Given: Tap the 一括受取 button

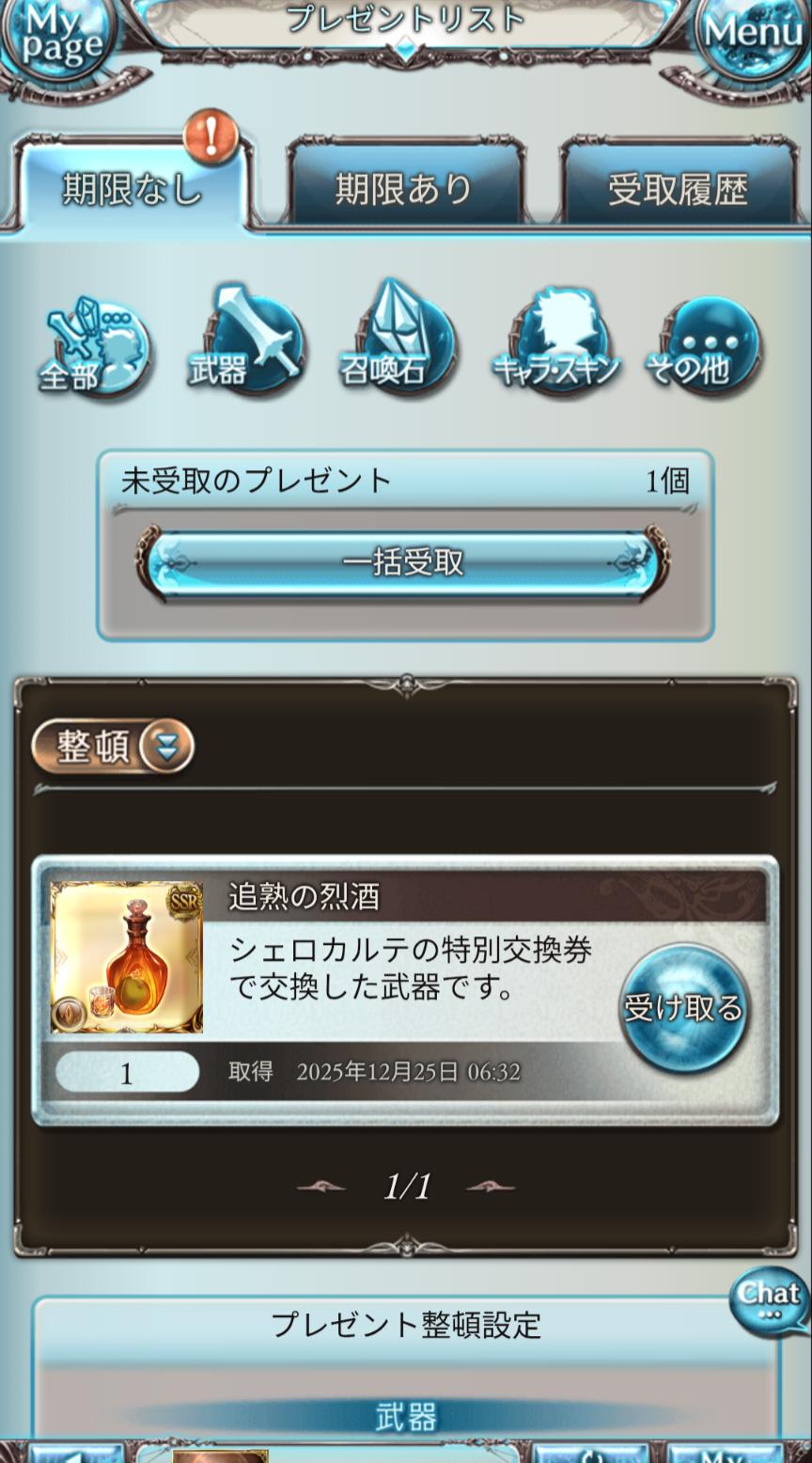Looking at the screenshot, I should pos(404,562).
